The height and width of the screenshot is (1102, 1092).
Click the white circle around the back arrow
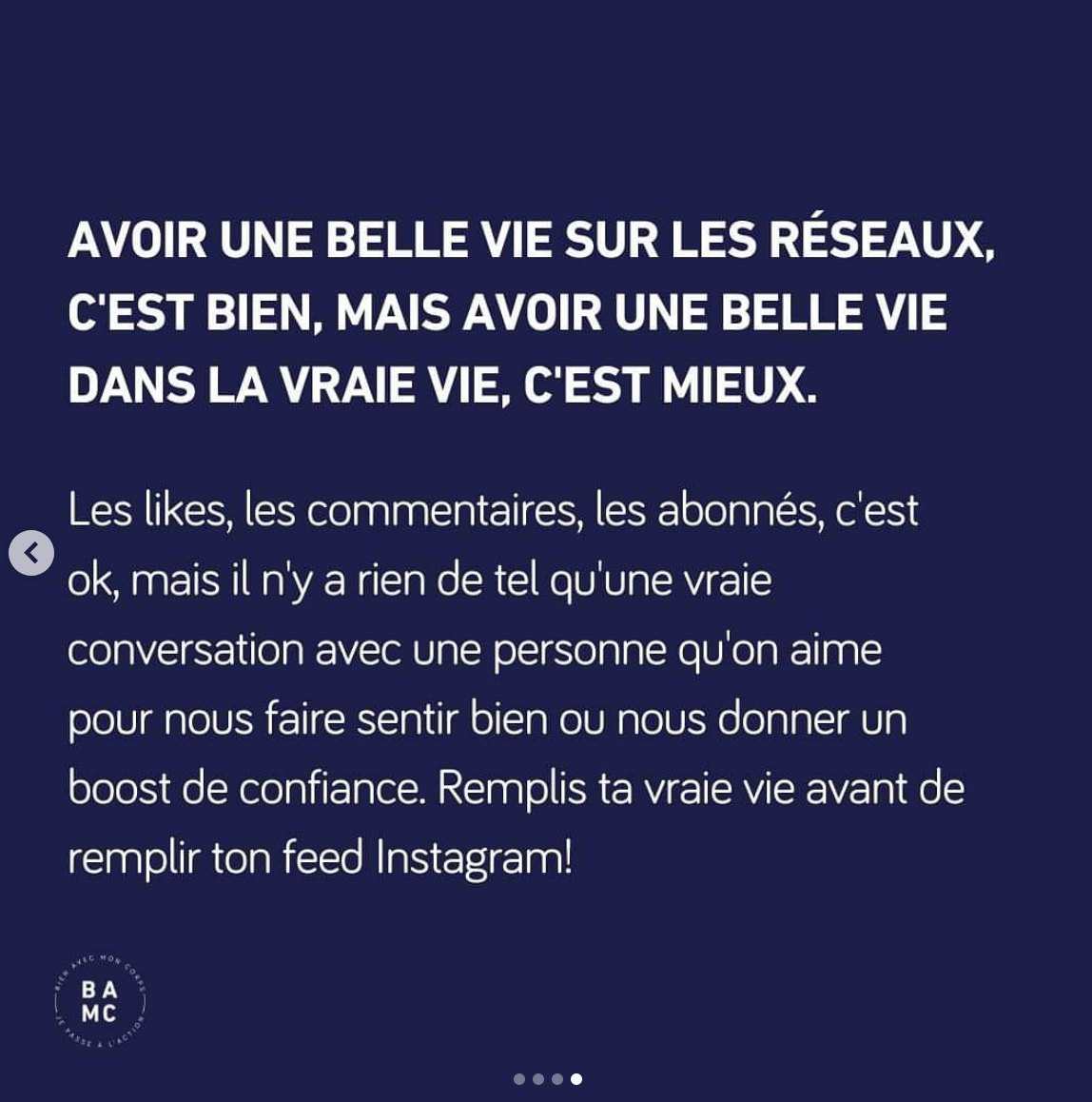pos(31,553)
